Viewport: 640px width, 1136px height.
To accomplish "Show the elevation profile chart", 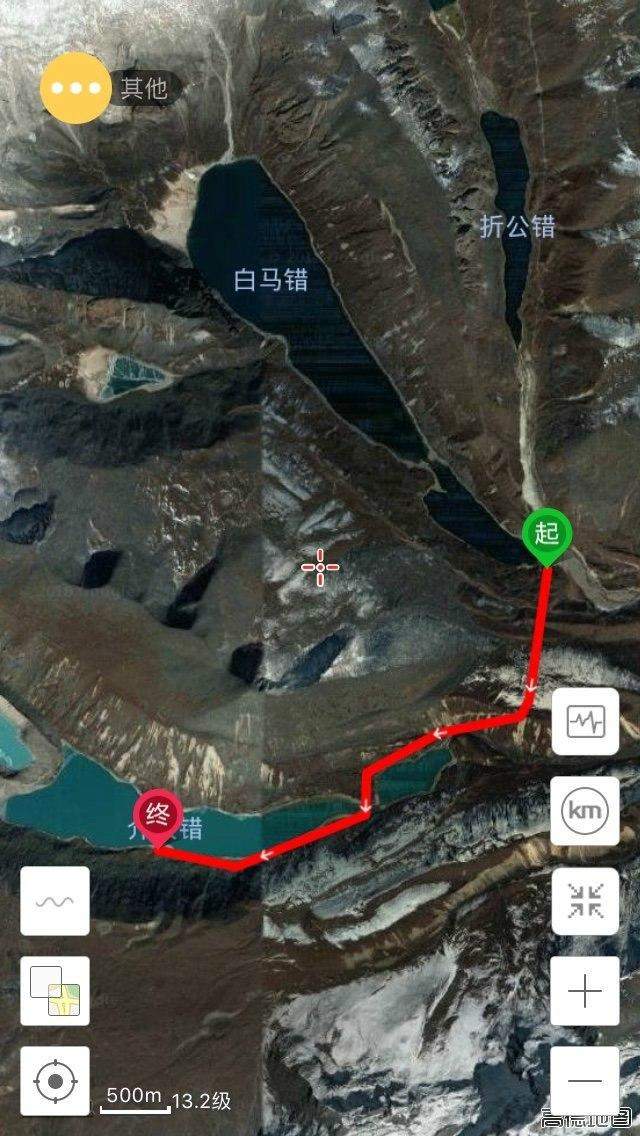I will (585, 721).
